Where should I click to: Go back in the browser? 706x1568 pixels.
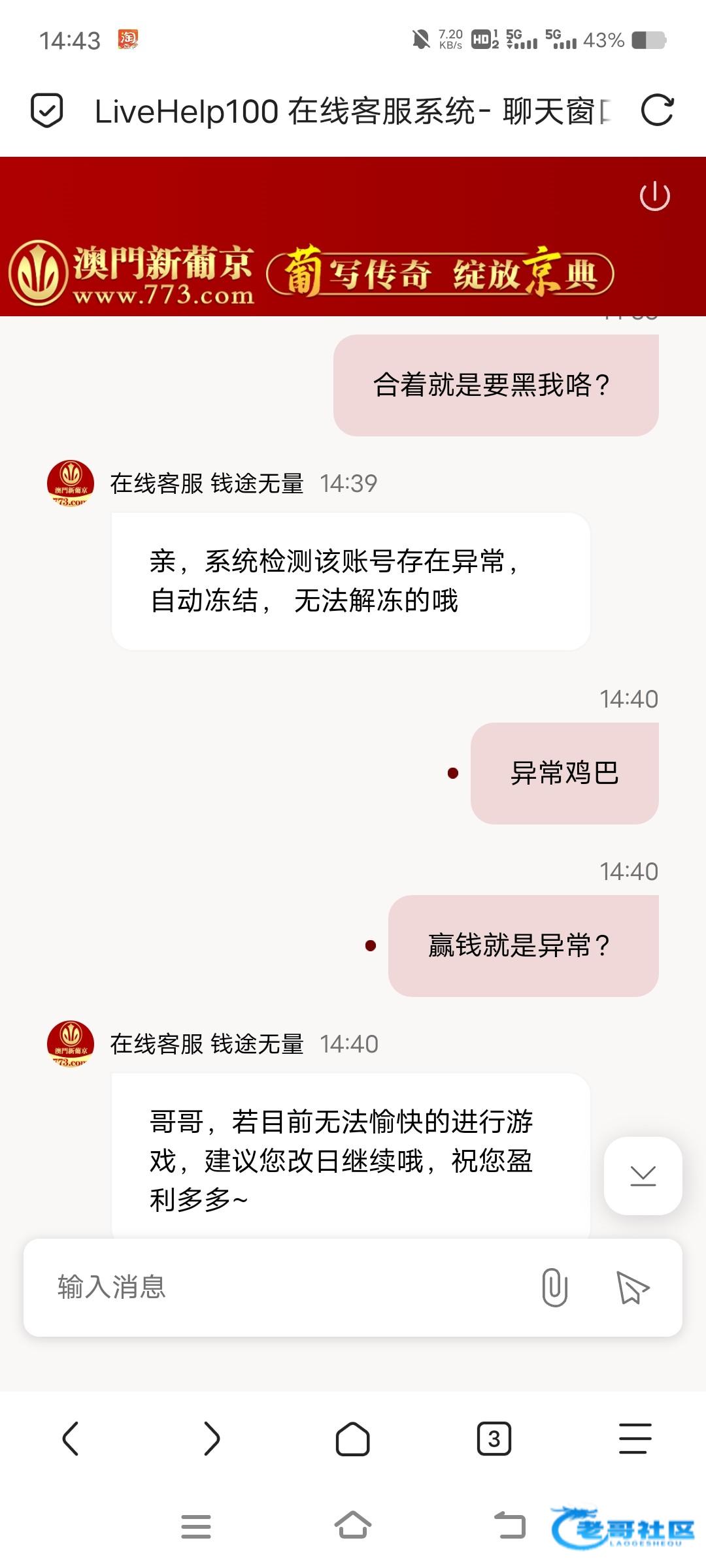[x=70, y=1438]
